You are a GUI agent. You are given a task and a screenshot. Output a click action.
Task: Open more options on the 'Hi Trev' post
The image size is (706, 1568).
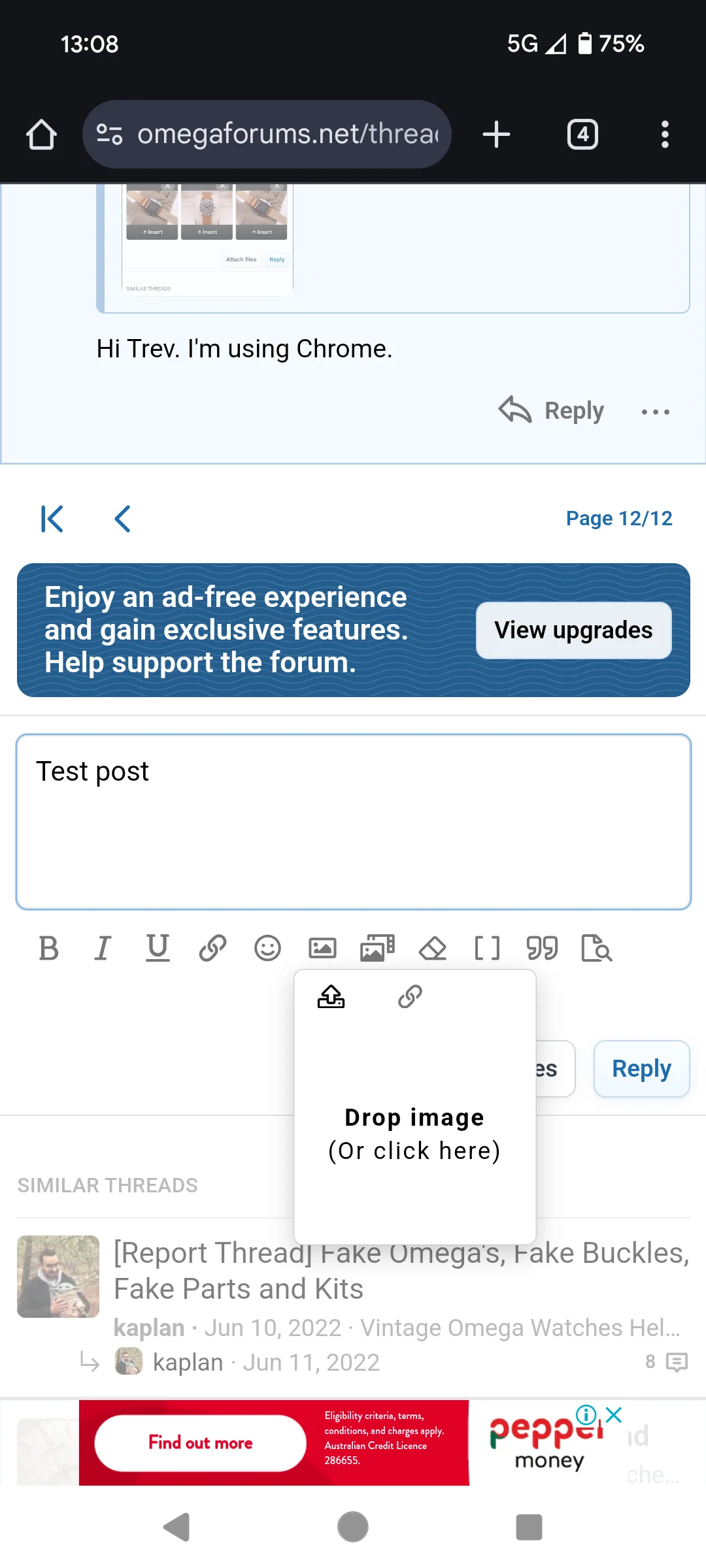click(x=655, y=412)
